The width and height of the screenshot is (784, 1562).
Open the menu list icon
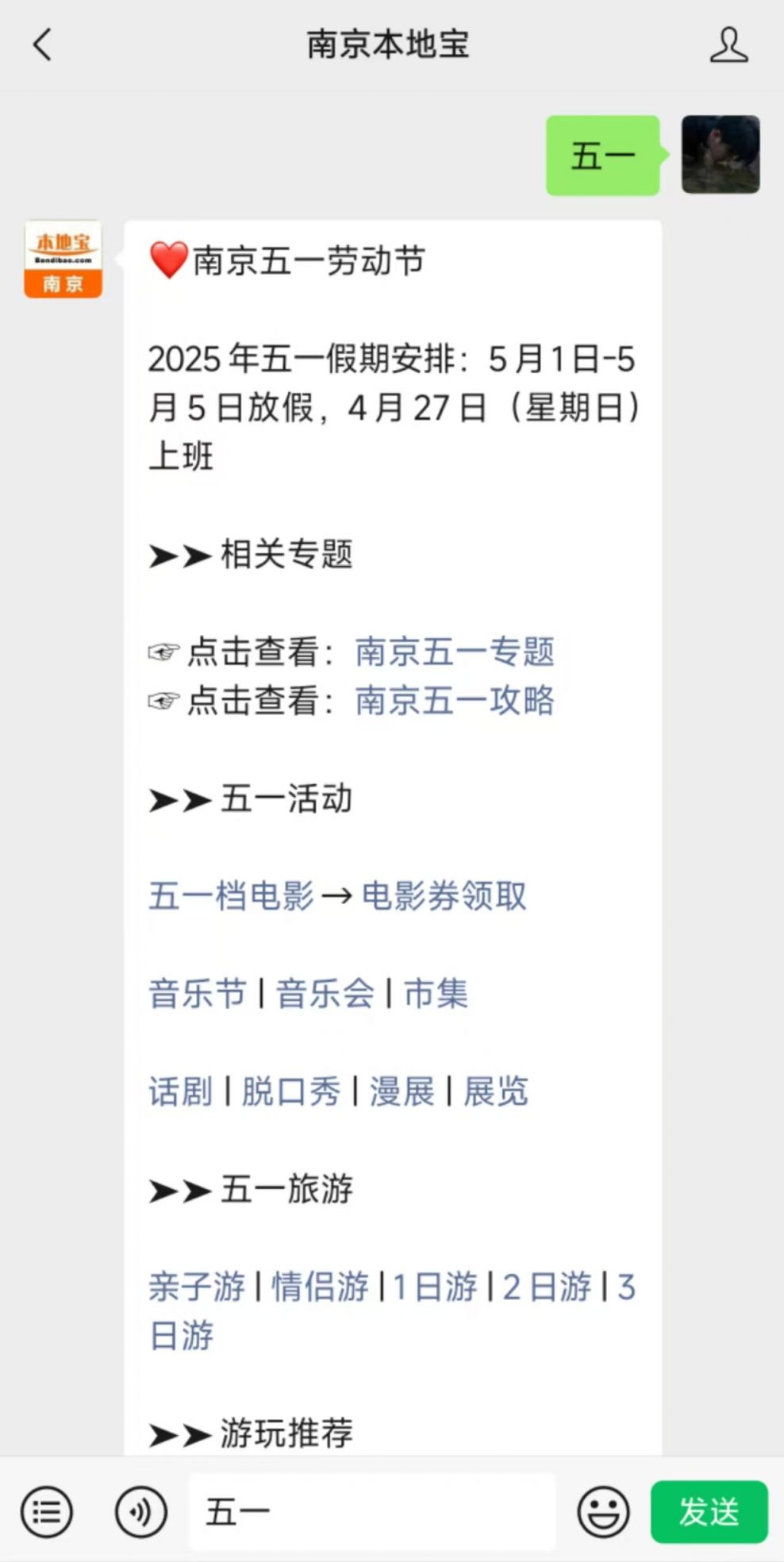coord(47,1512)
